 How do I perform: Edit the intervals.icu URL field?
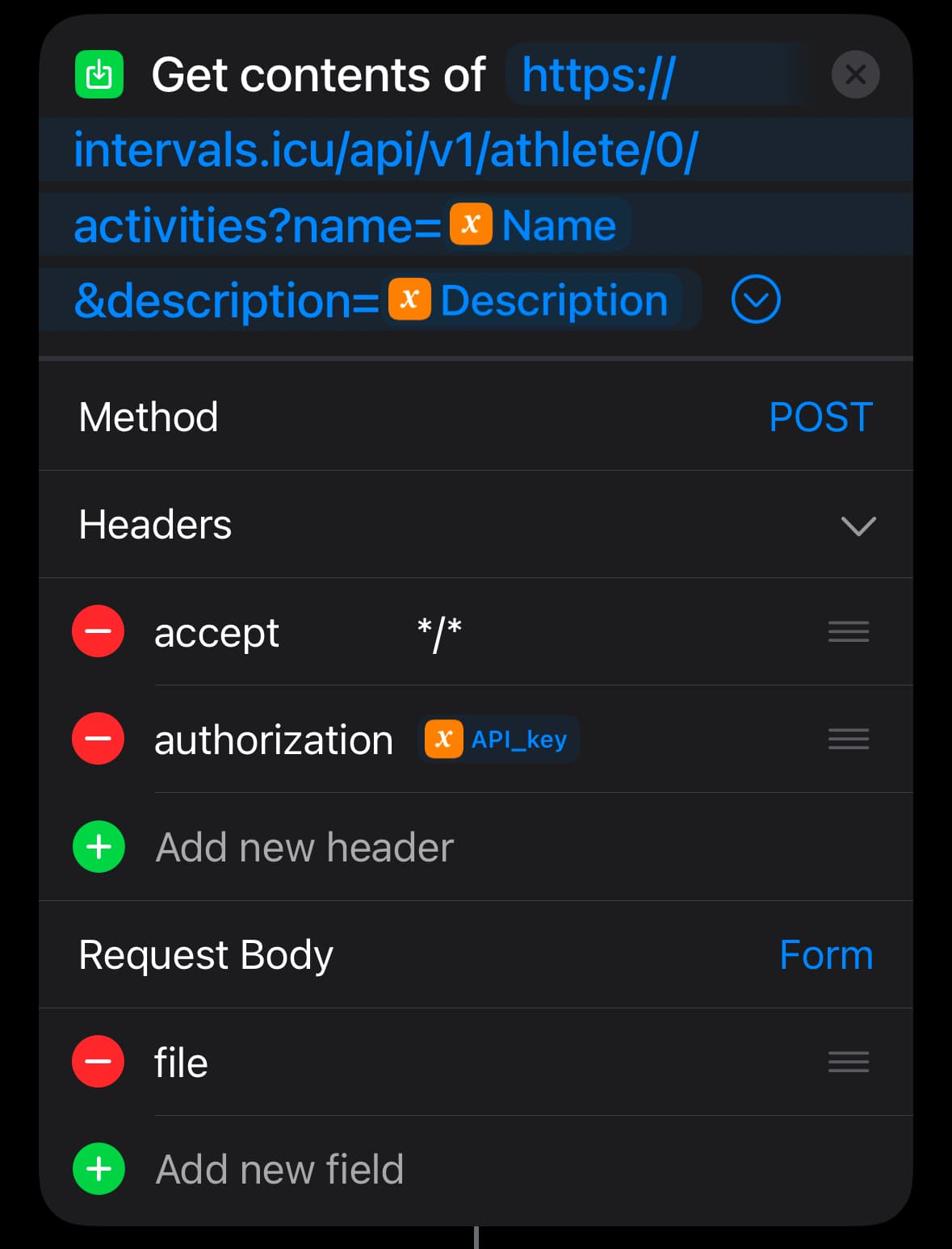click(385, 151)
